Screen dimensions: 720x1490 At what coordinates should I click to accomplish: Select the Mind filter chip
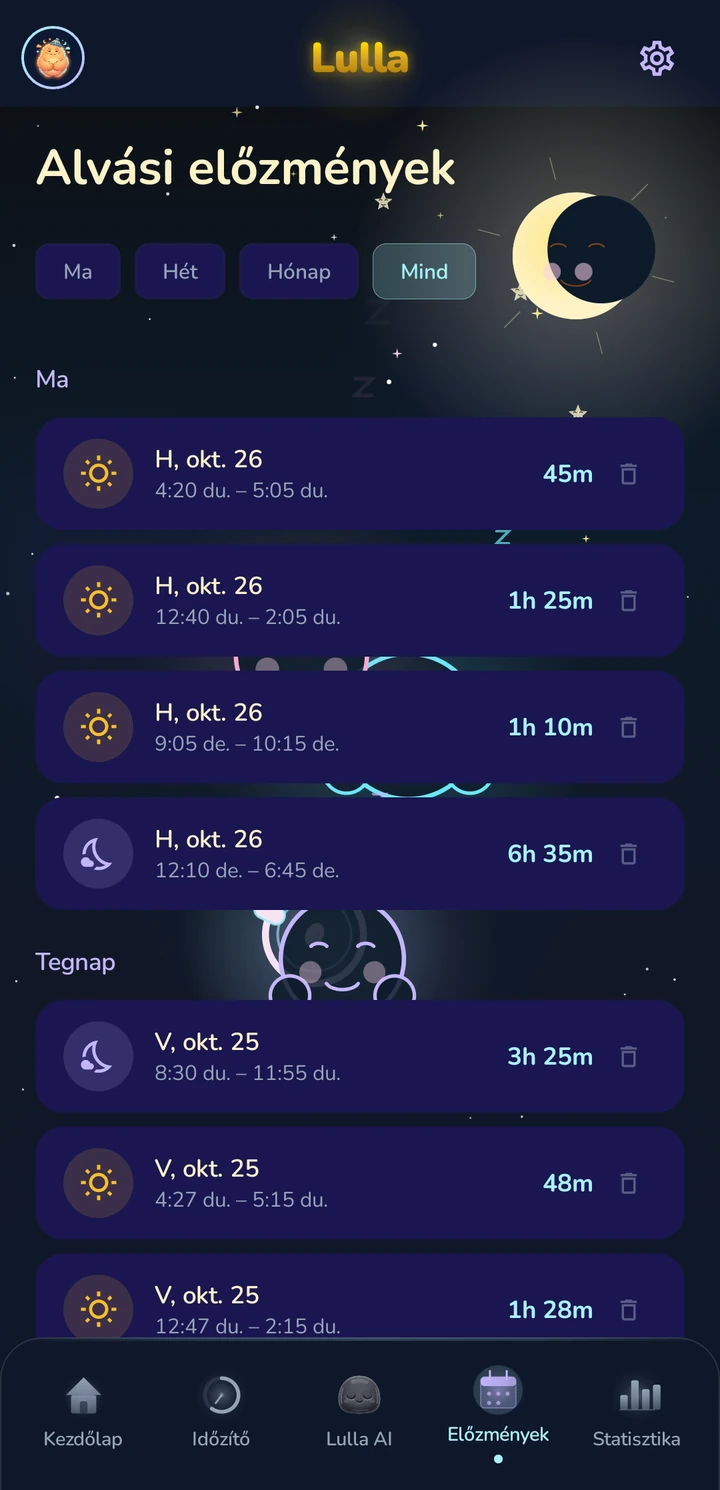click(424, 271)
